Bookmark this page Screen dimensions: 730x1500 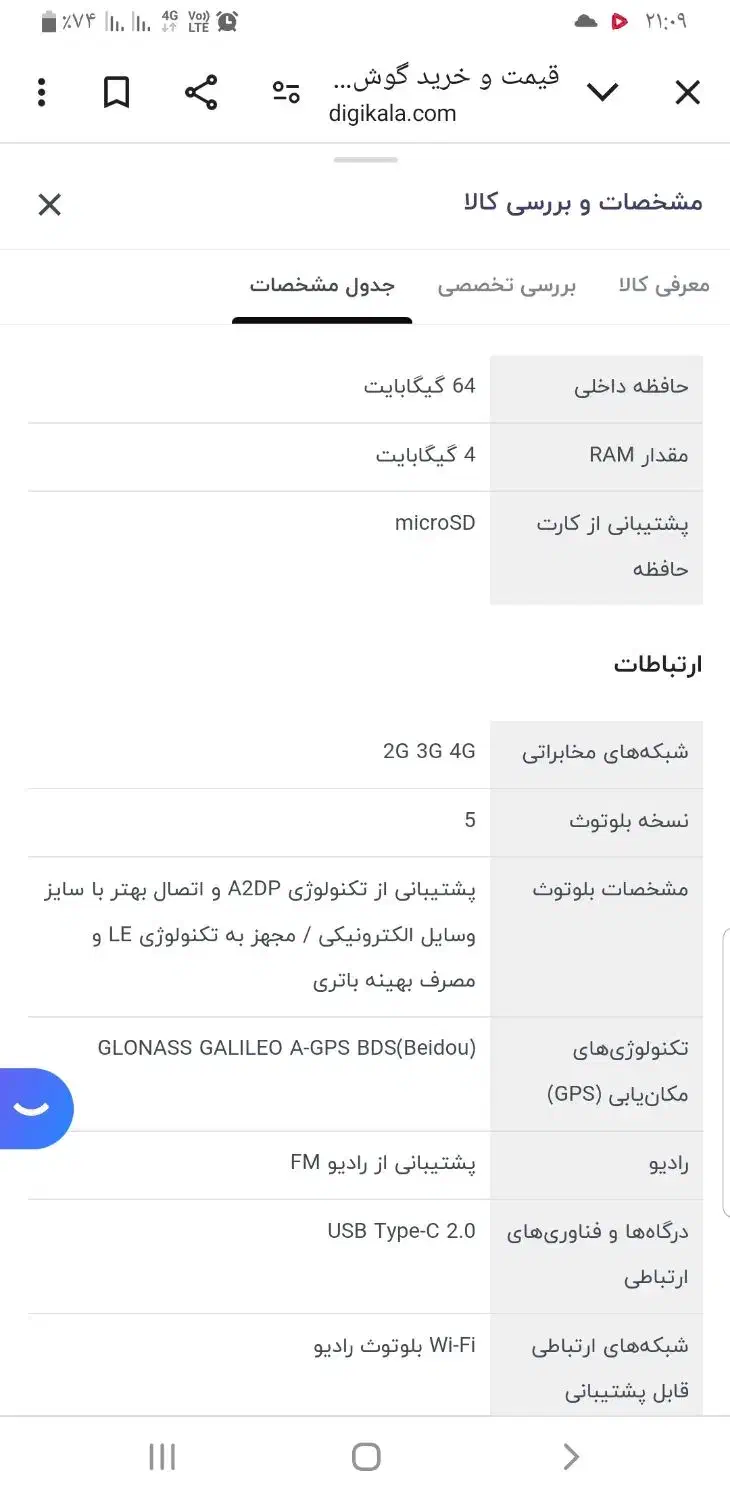117,93
